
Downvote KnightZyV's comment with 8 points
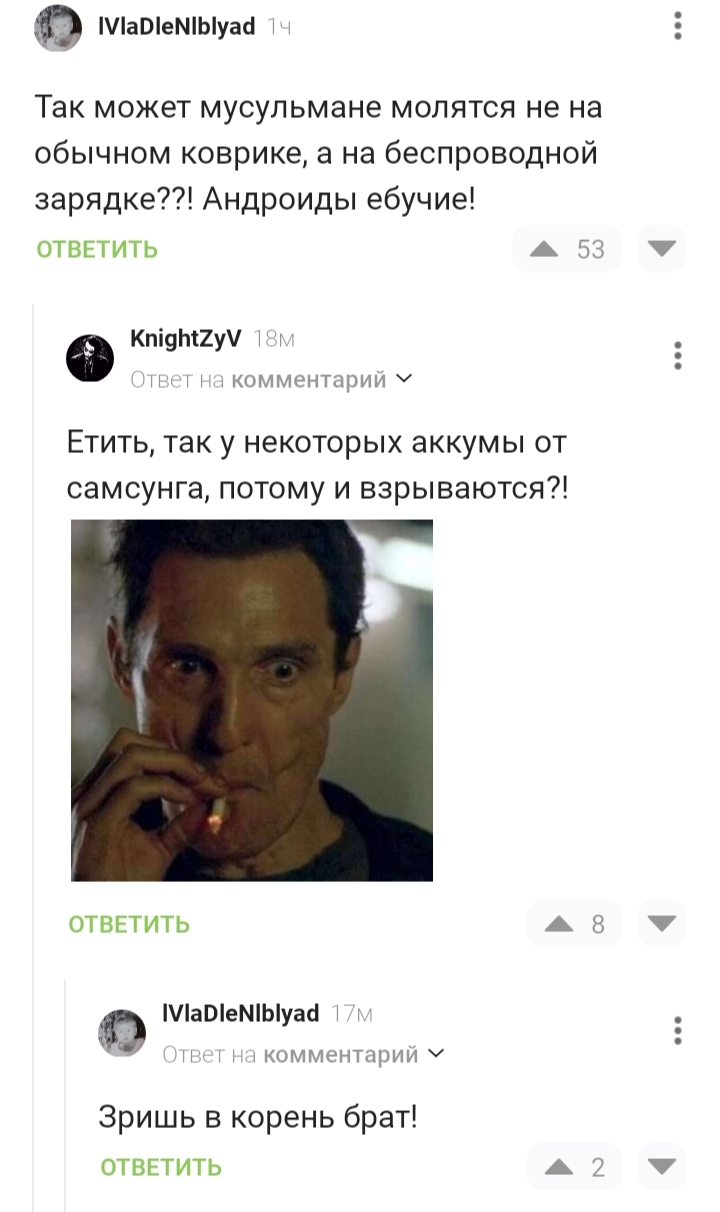[x=661, y=924]
